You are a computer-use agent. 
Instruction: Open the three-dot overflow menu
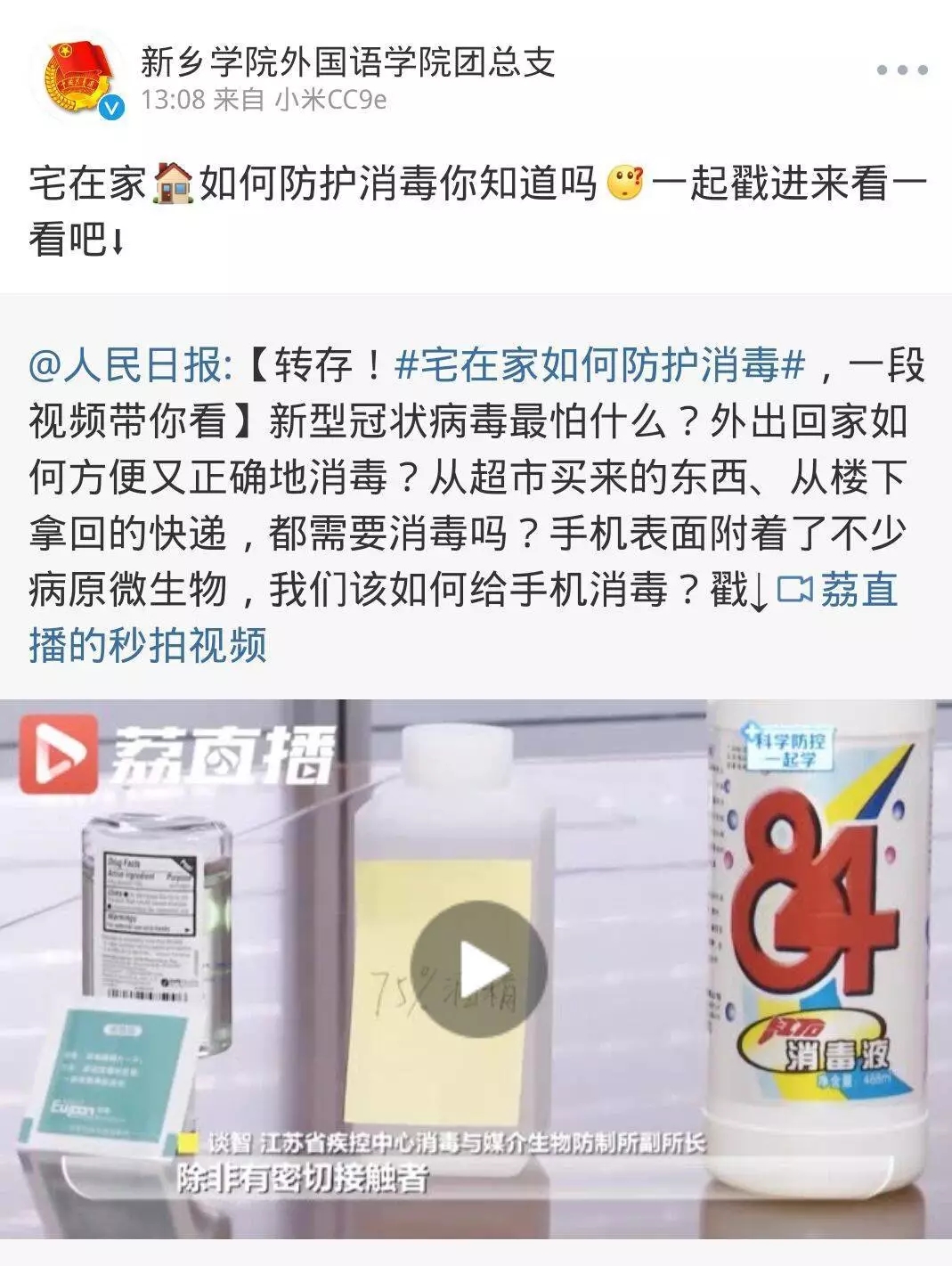[901, 69]
